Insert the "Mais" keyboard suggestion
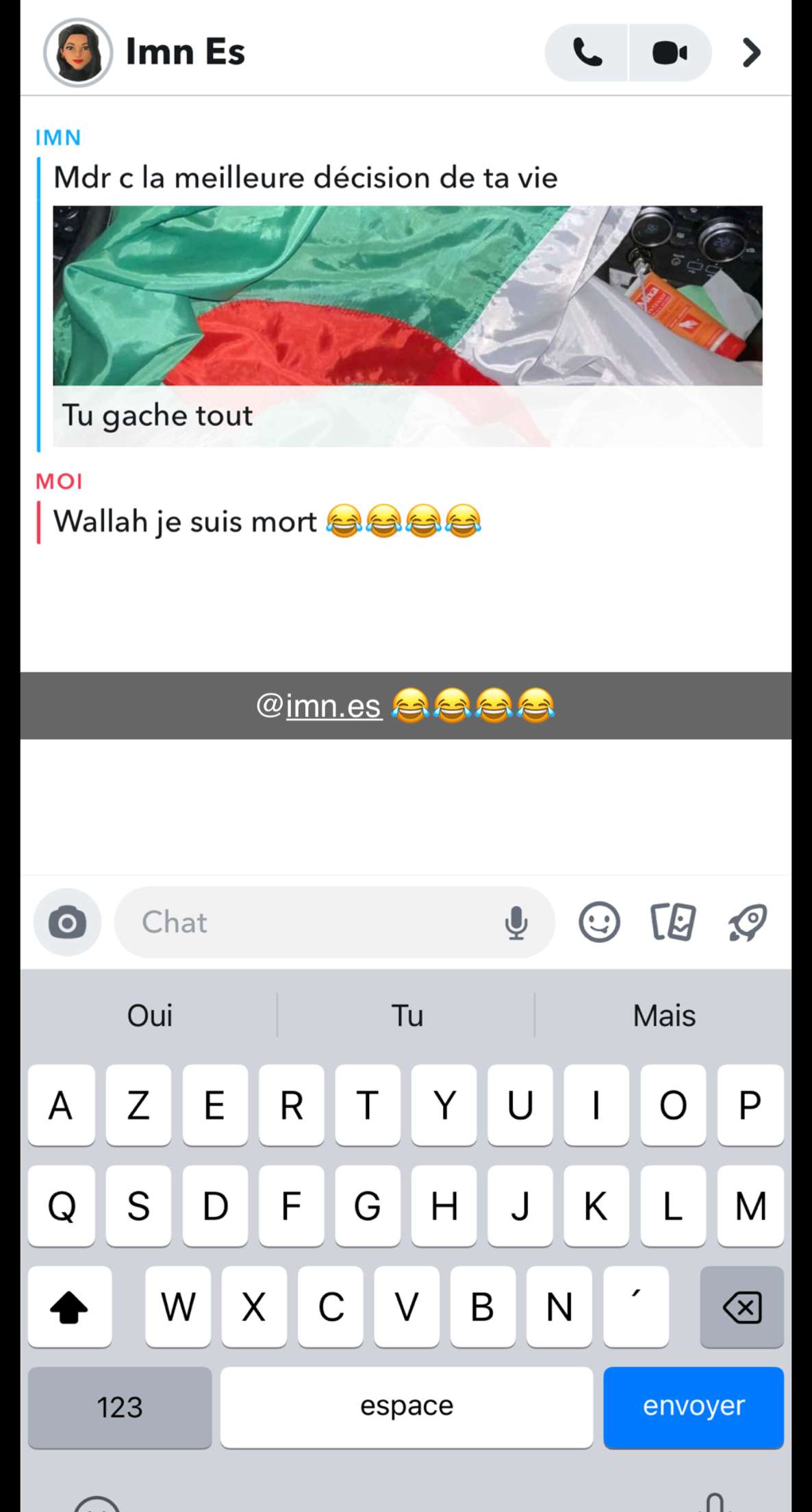Image resolution: width=812 pixels, height=1512 pixels. pyautogui.click(x=663, y=1016)
